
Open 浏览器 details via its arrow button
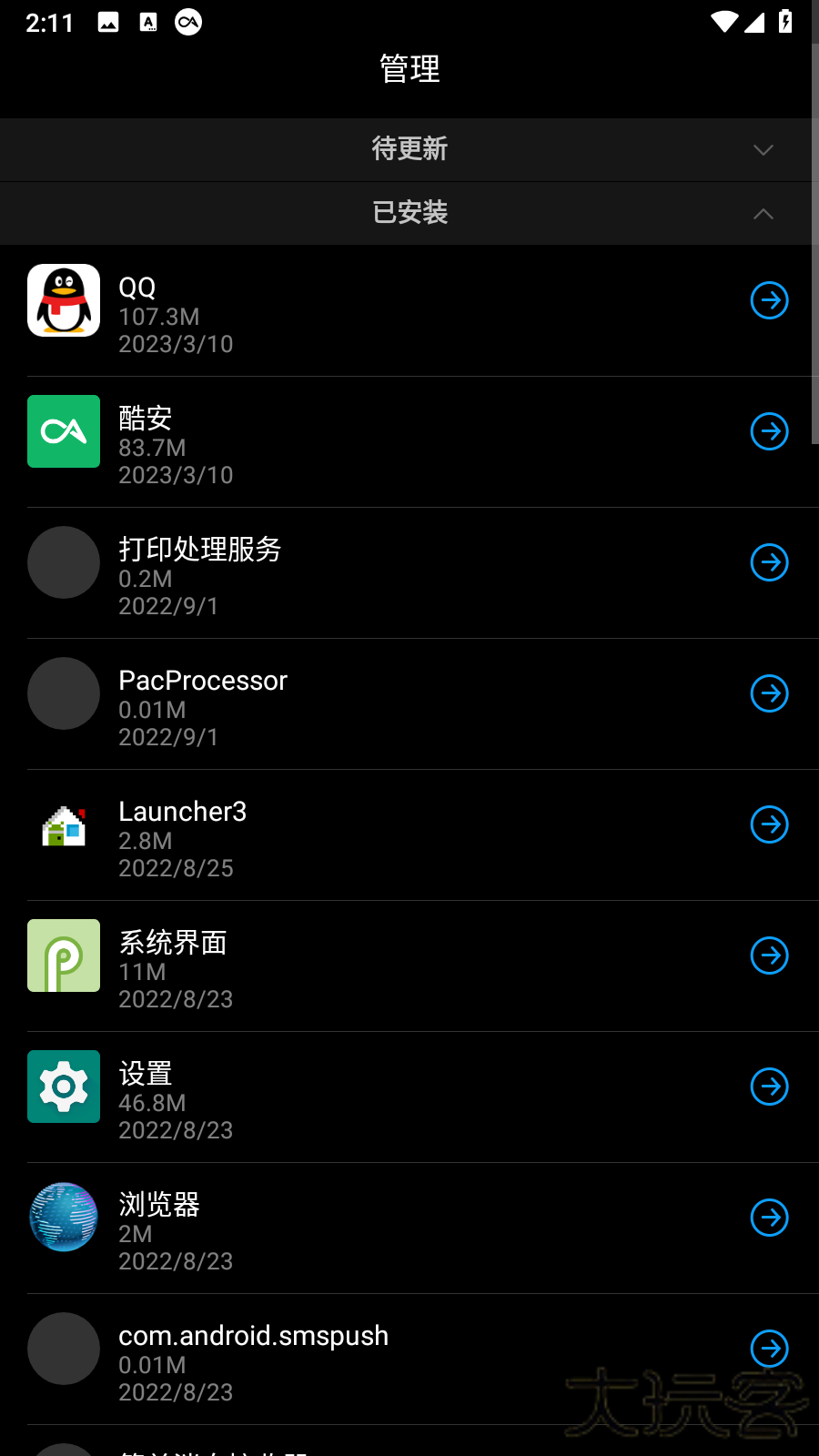coord(769,1217)
